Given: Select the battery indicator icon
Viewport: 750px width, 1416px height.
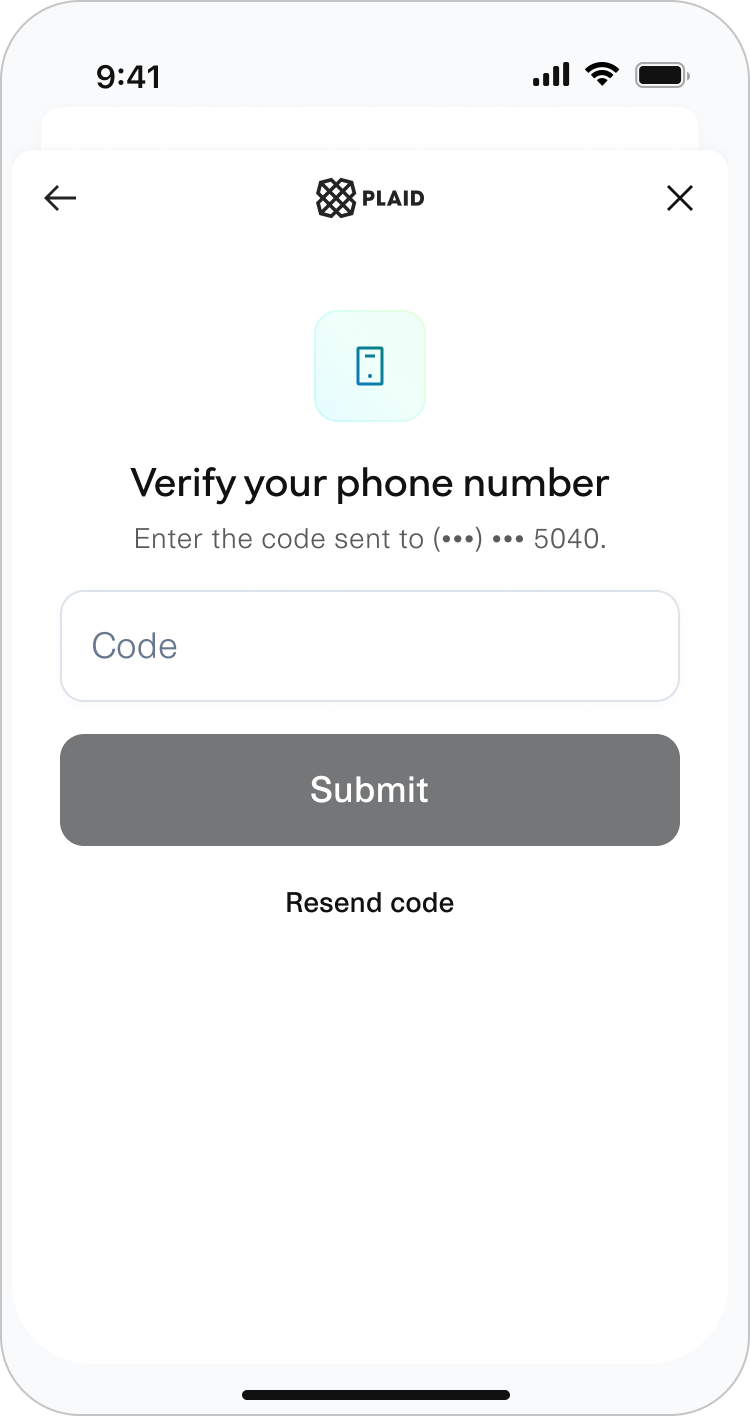Looking at the screenshot, I should click(x=661, y=74).
